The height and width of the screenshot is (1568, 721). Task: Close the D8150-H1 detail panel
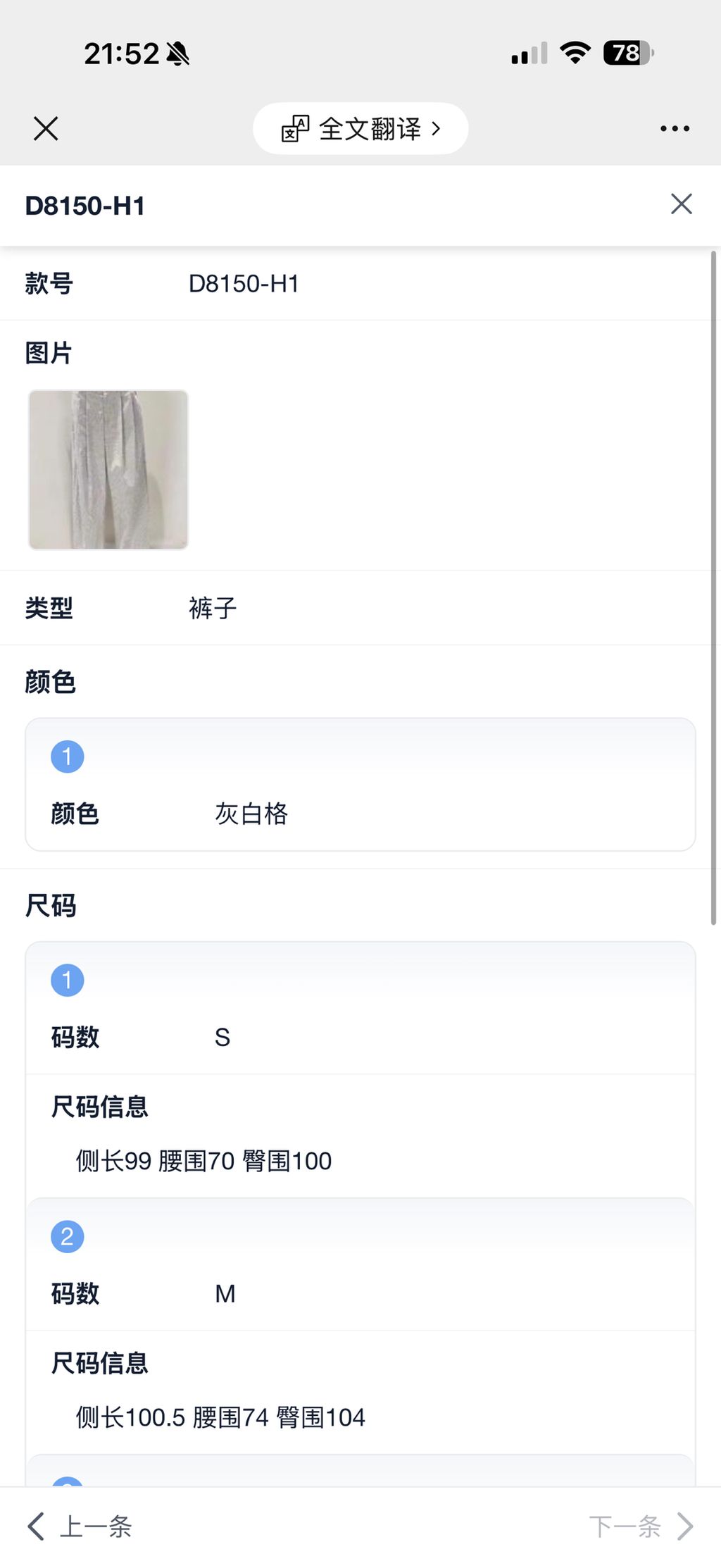coord(680,204)
